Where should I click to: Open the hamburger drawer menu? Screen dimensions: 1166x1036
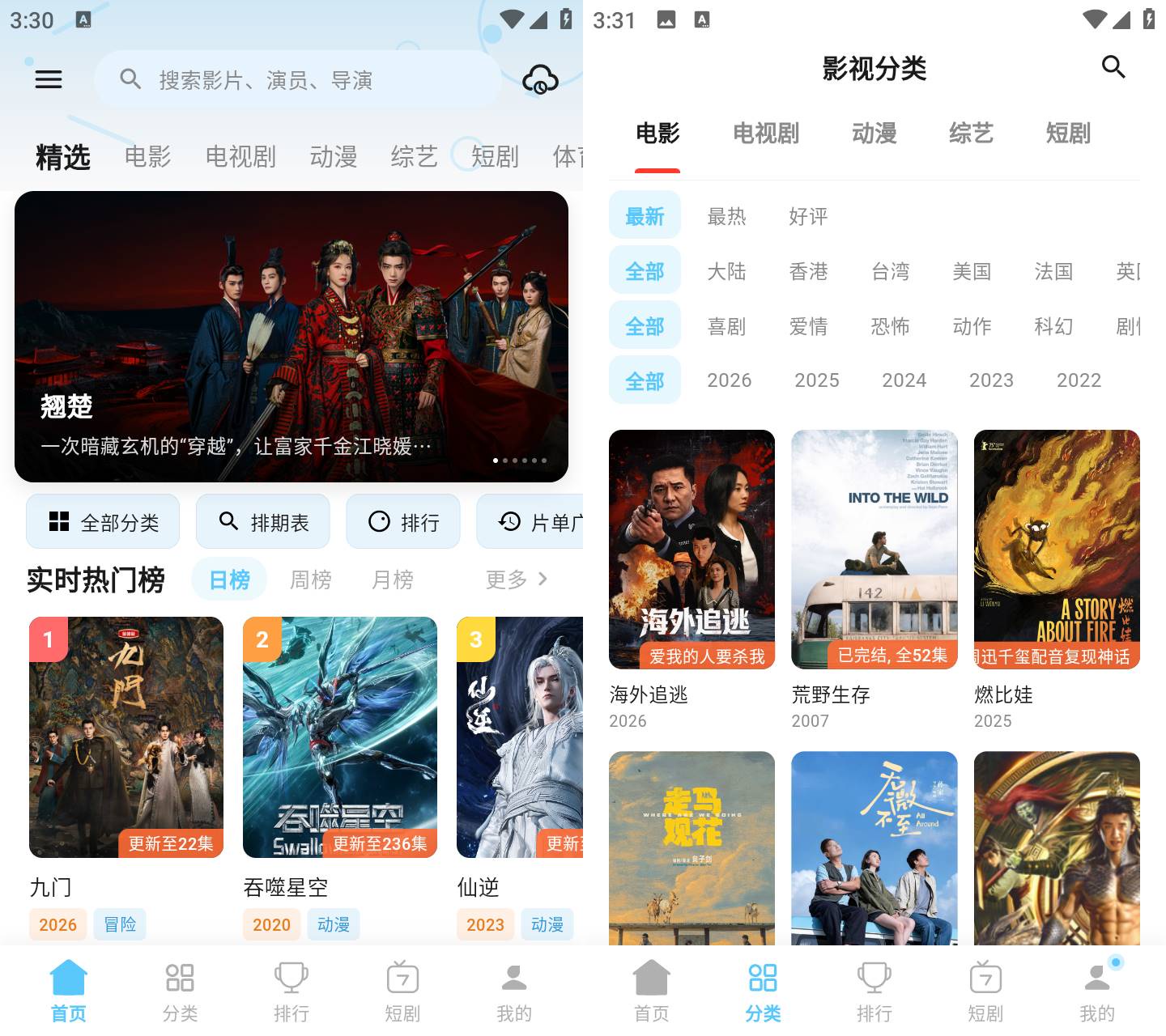(x=49, y=79)
